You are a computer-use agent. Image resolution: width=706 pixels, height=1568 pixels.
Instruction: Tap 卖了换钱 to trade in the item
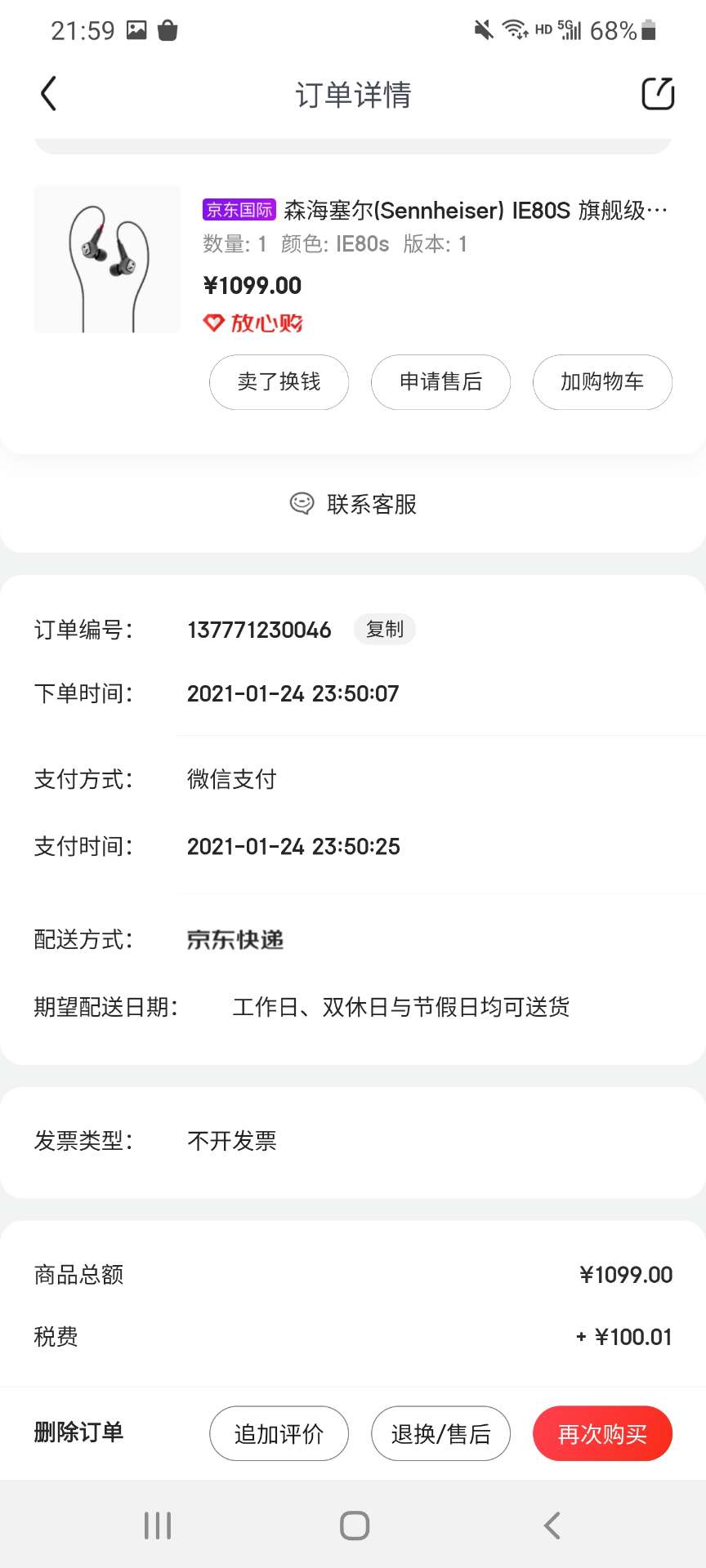click(279, 382)
